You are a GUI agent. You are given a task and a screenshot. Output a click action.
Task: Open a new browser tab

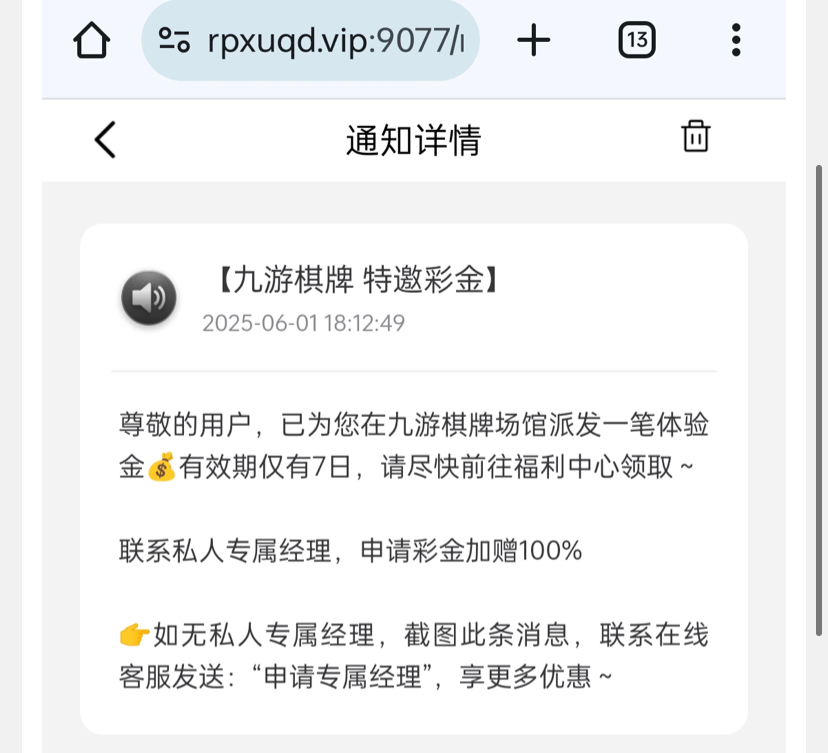pos(534,41)
